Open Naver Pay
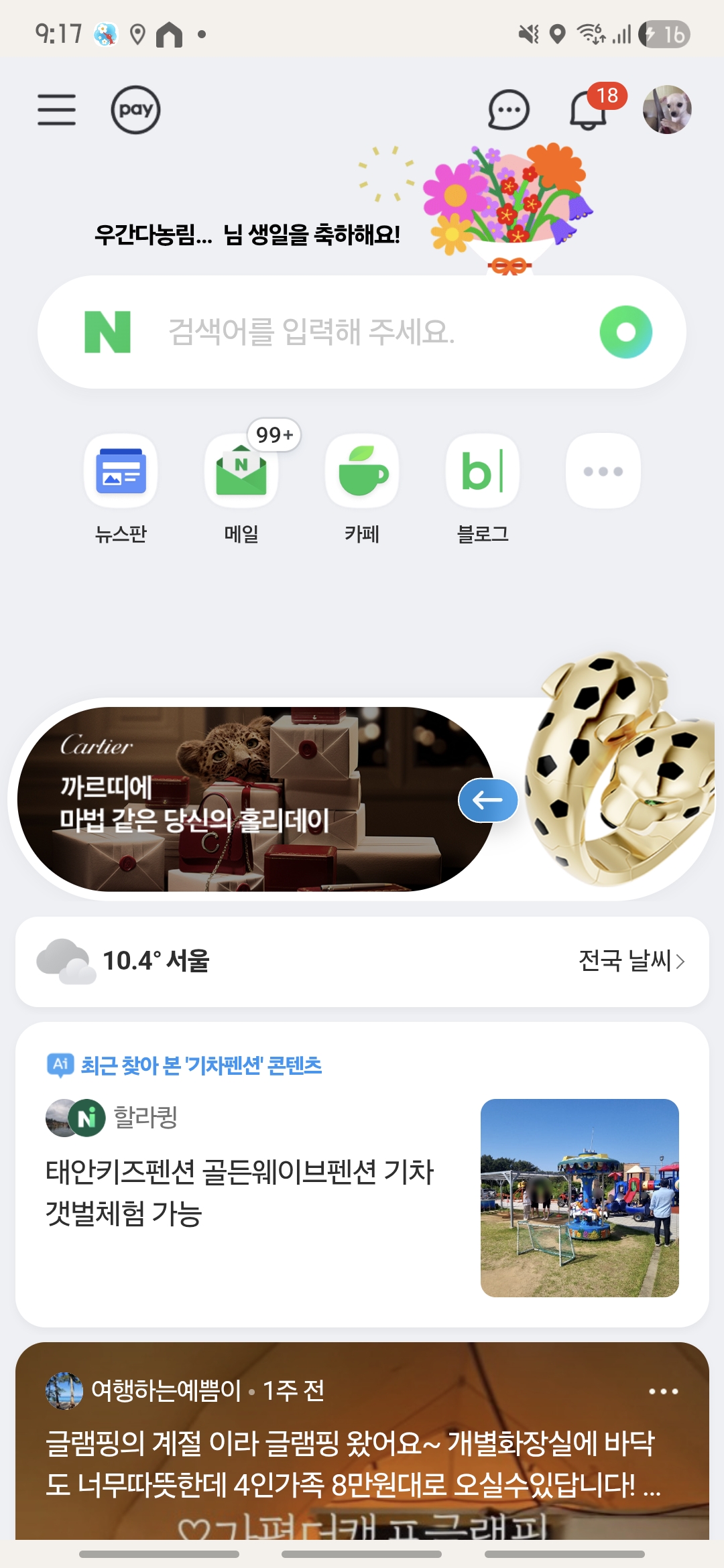This screenshot has width=724, height=1568. tap(135, 110)
